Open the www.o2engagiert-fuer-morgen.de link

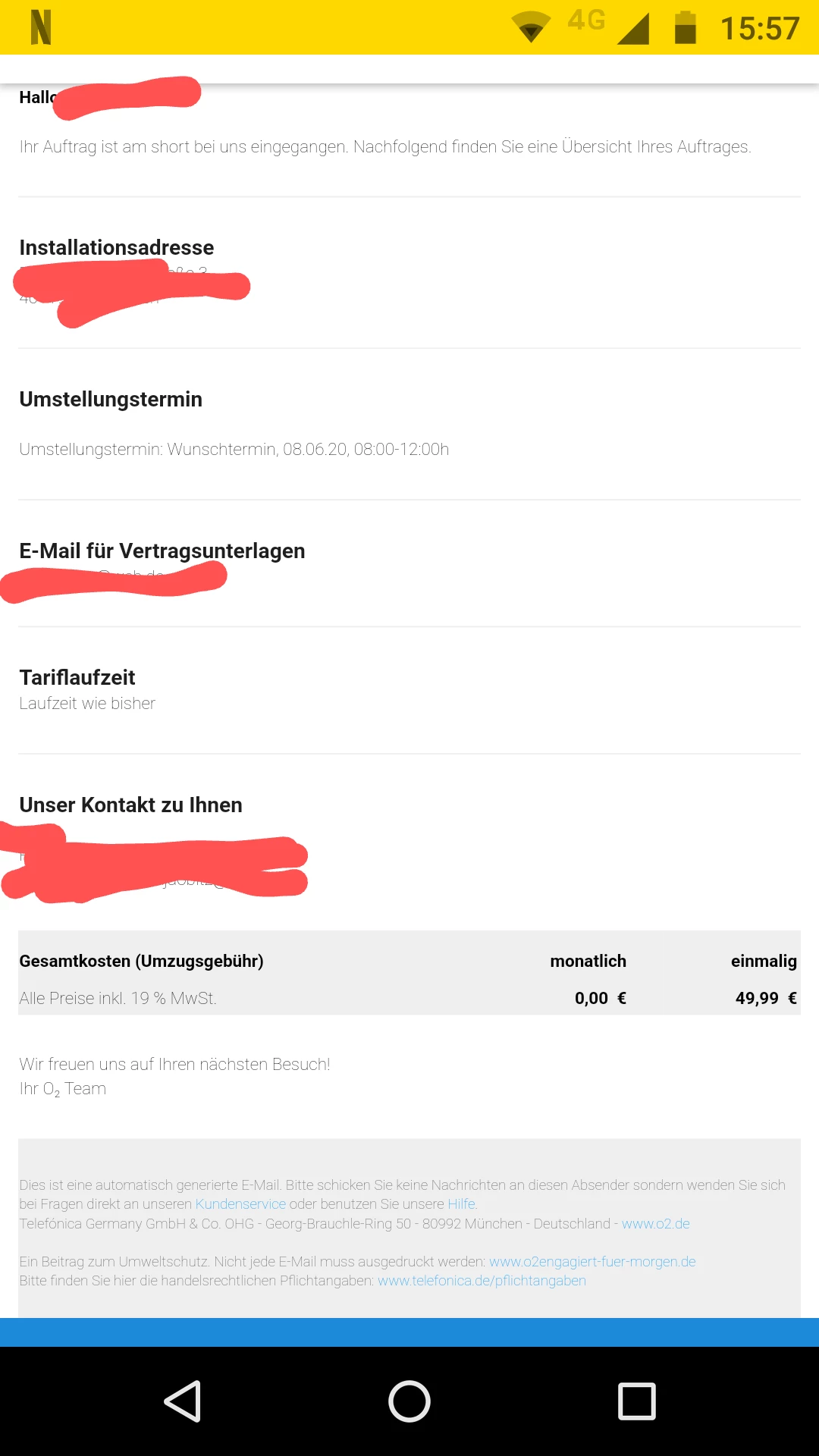pyautogui.click(x=592, y=1262)
